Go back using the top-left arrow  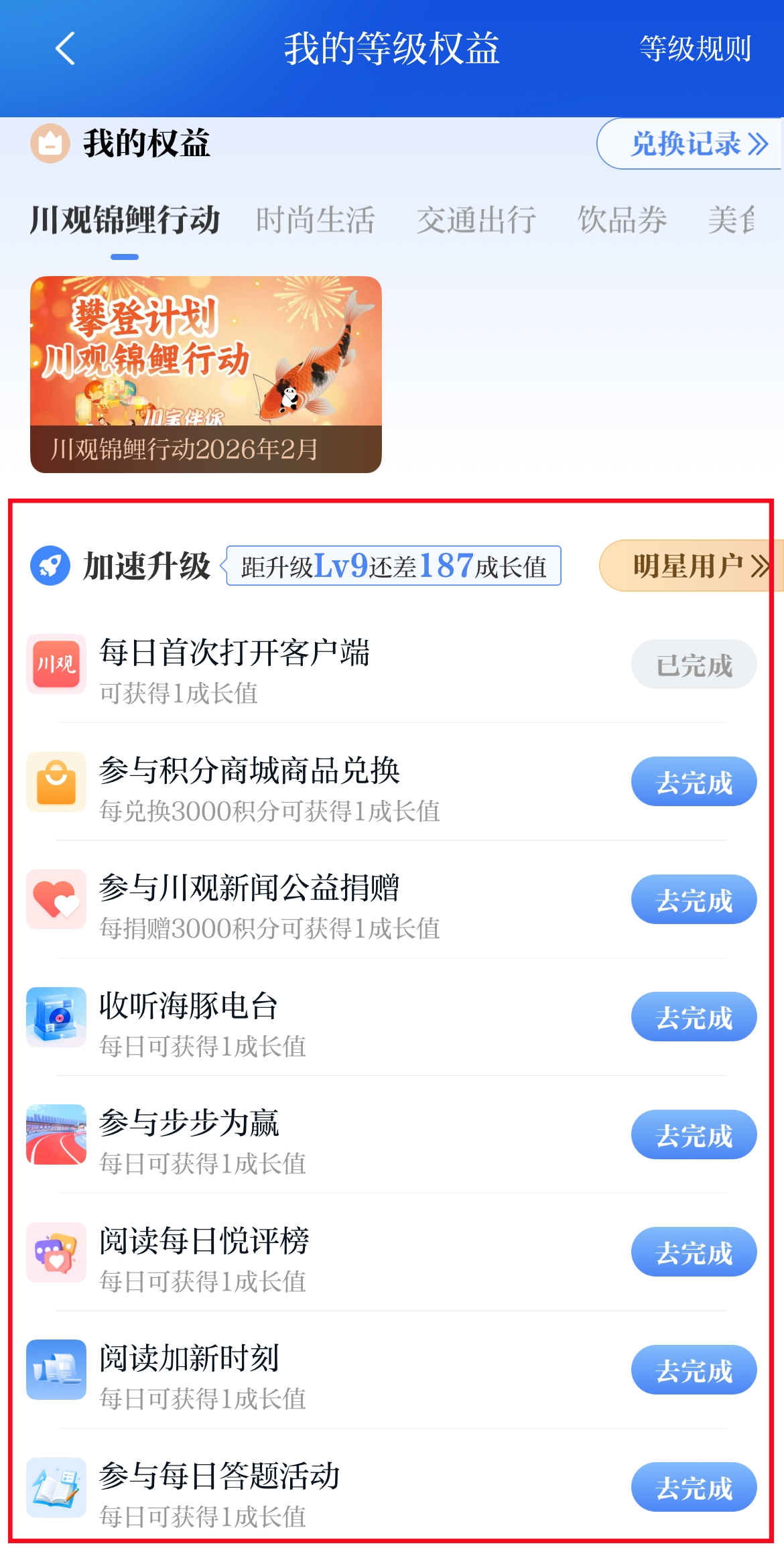[65, 49]
